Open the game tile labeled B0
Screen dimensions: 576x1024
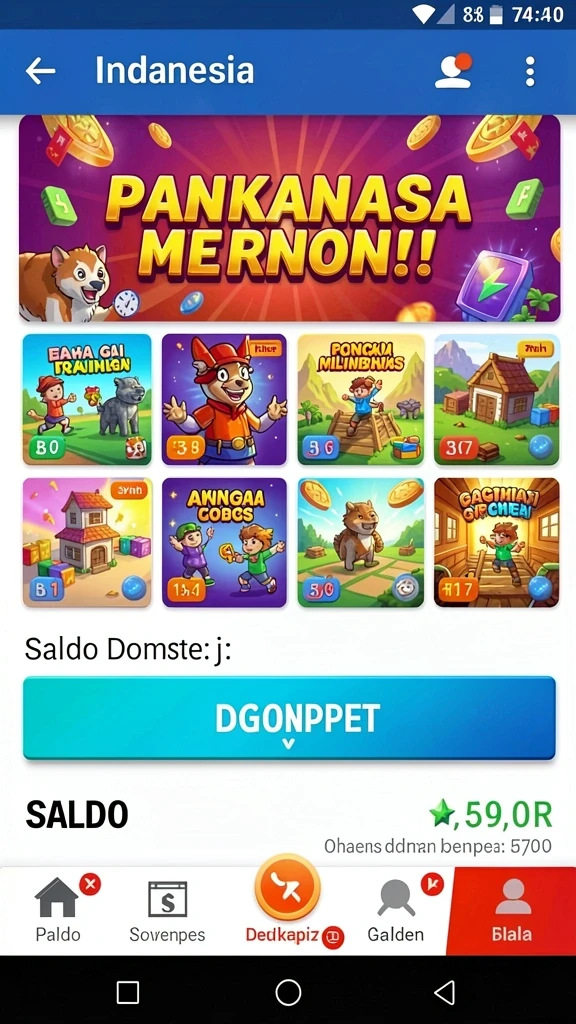[x=88, y=400]
